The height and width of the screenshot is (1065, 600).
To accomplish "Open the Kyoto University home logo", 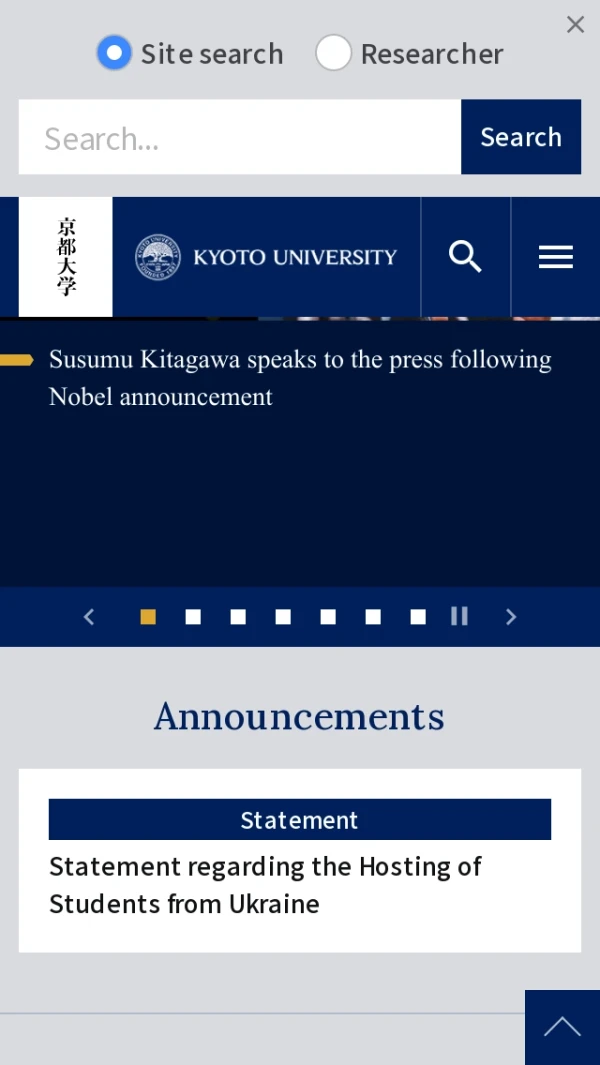I will click(x=266, y=257).
